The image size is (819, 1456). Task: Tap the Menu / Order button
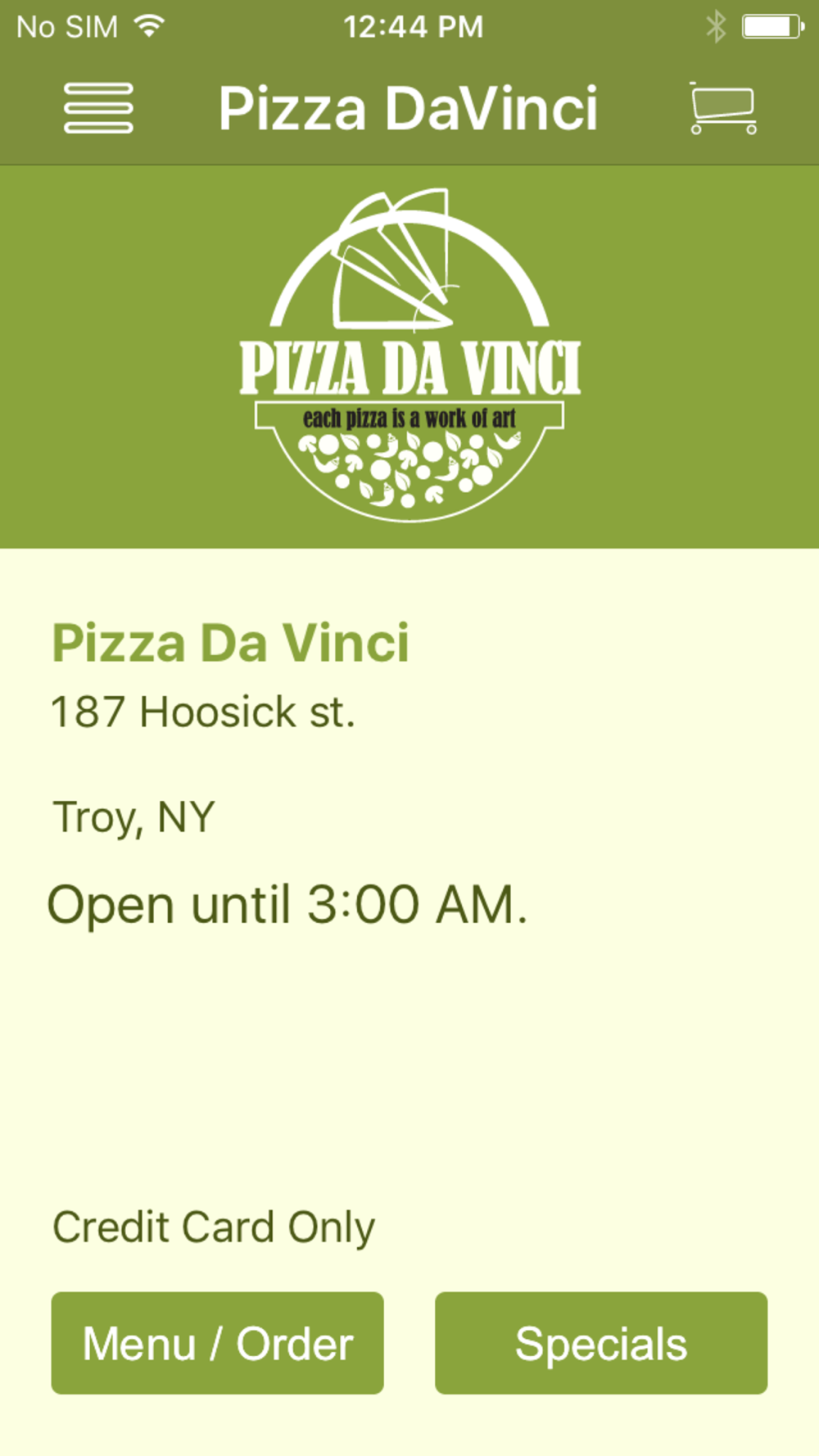[217, 1343]
